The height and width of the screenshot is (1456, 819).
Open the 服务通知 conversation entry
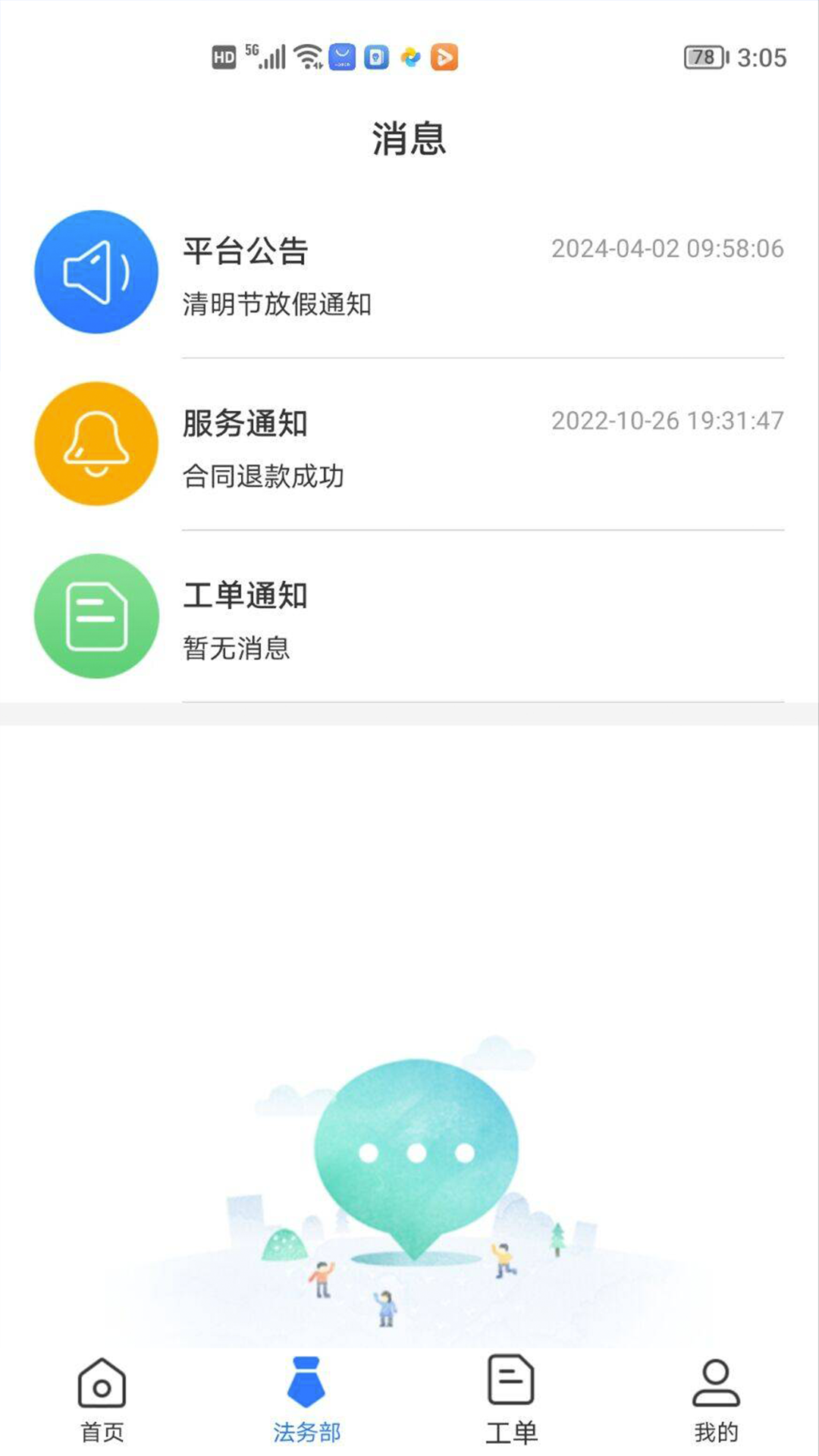(409, 444)
